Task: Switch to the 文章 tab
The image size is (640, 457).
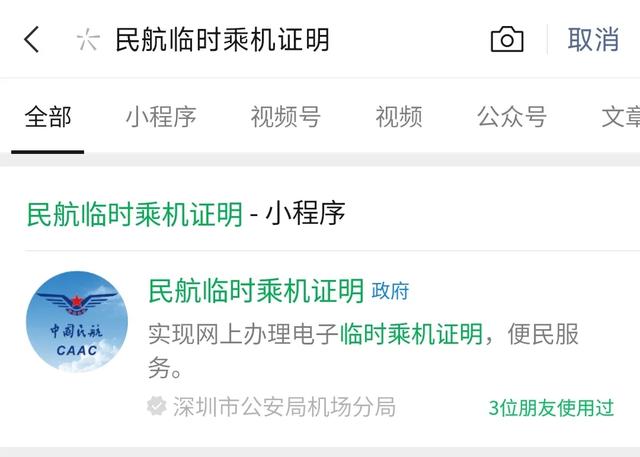Action: [x=621, y=117]
